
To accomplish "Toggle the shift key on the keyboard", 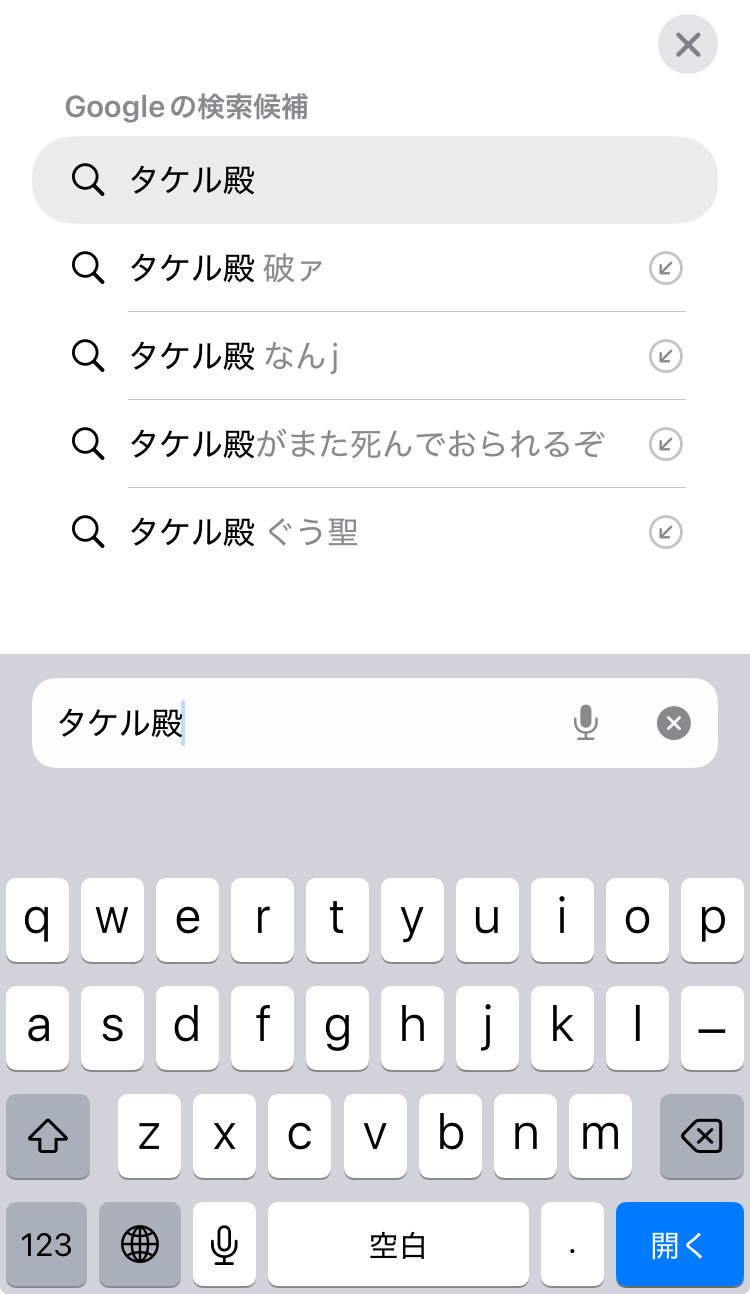I will coord(48,1135).
